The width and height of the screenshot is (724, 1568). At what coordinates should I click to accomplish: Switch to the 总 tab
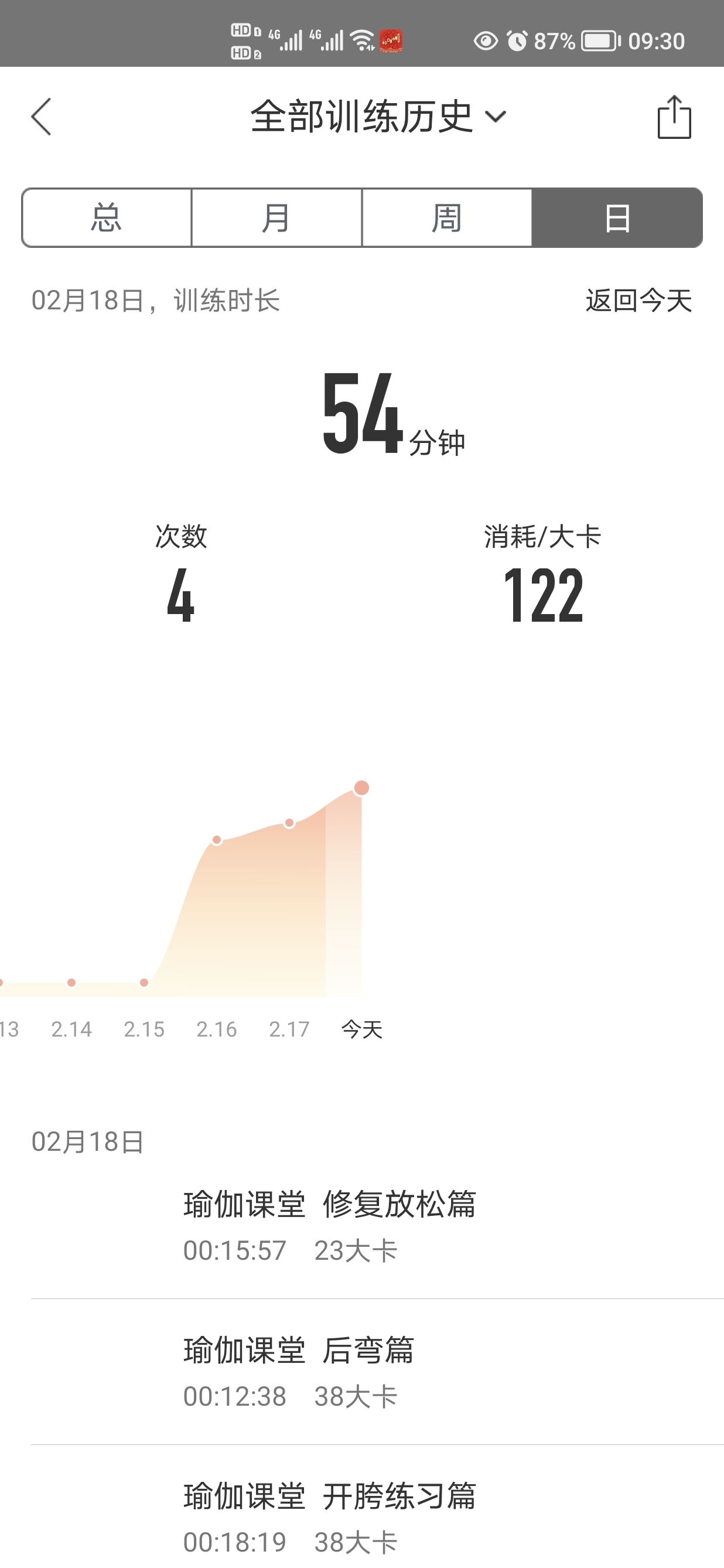(107, 218)
